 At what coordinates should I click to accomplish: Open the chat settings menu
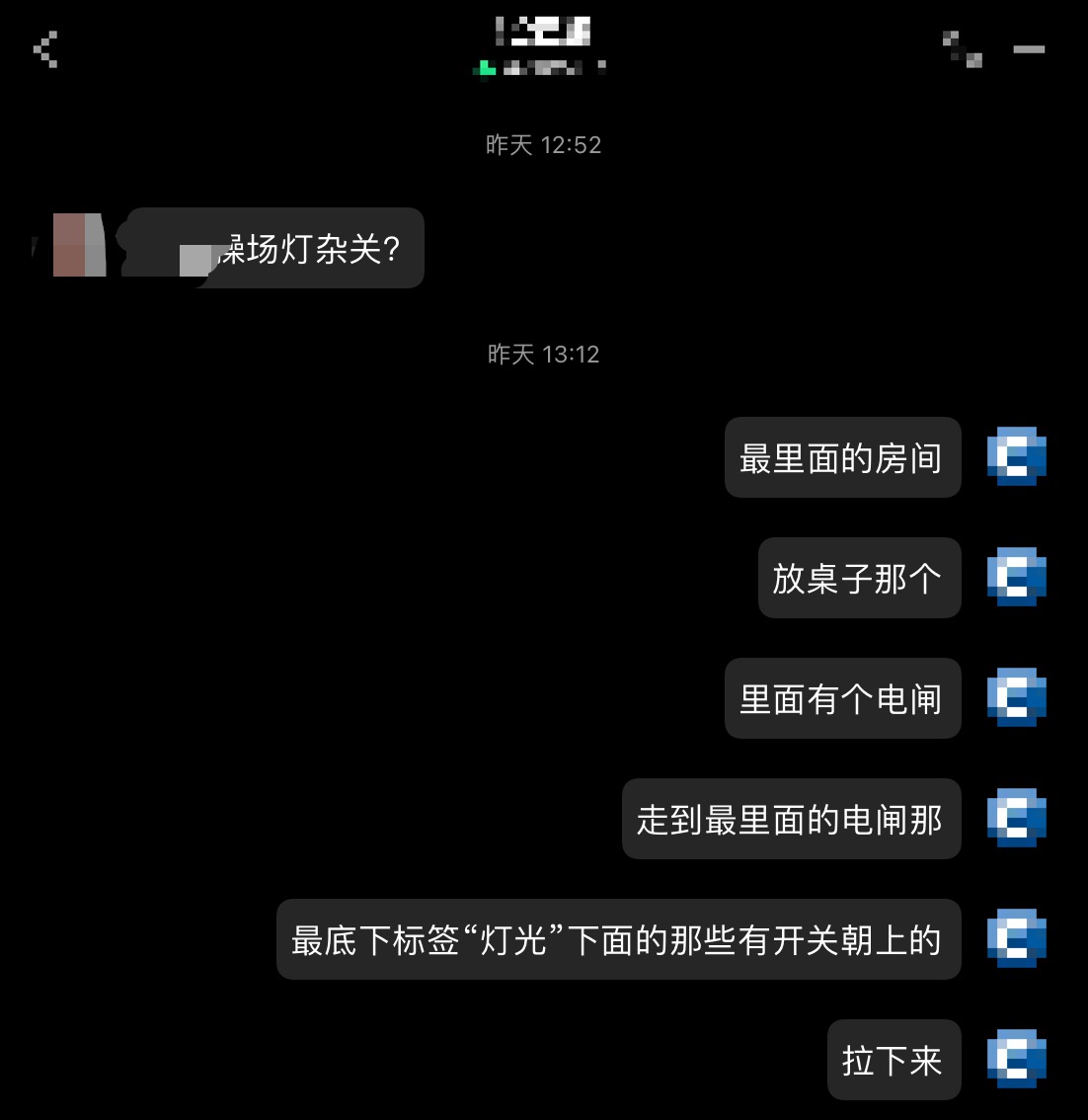[x=1028, y=48]
